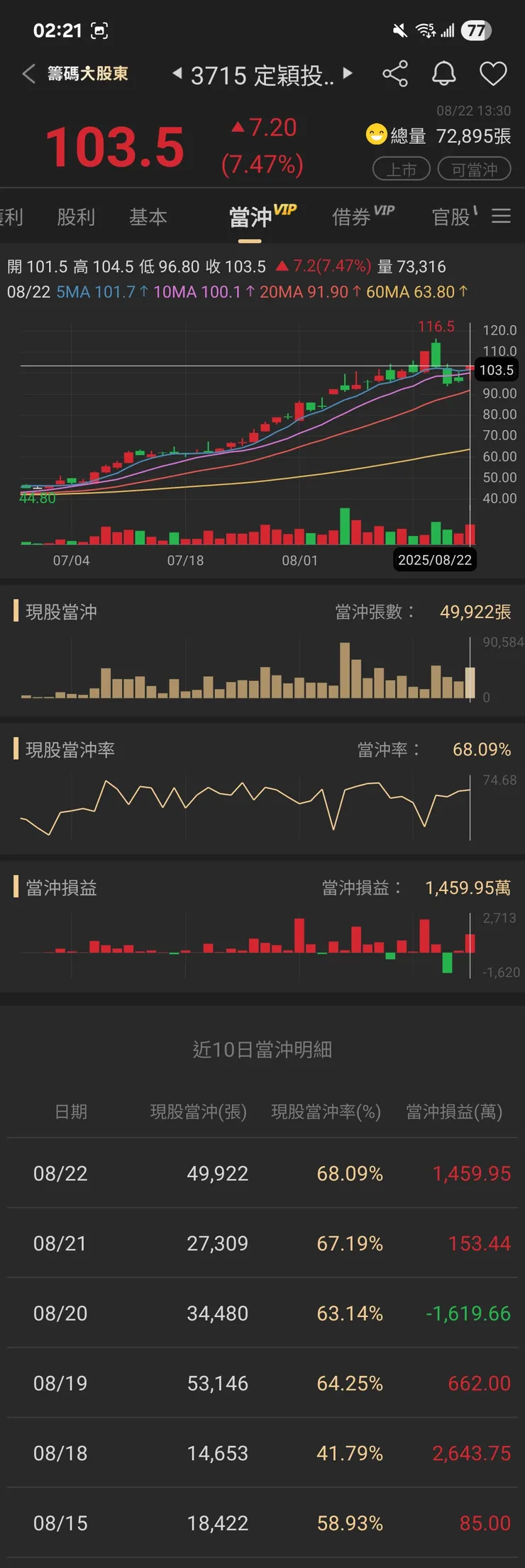Open more tabs via hamburger menu

point(502,216)
